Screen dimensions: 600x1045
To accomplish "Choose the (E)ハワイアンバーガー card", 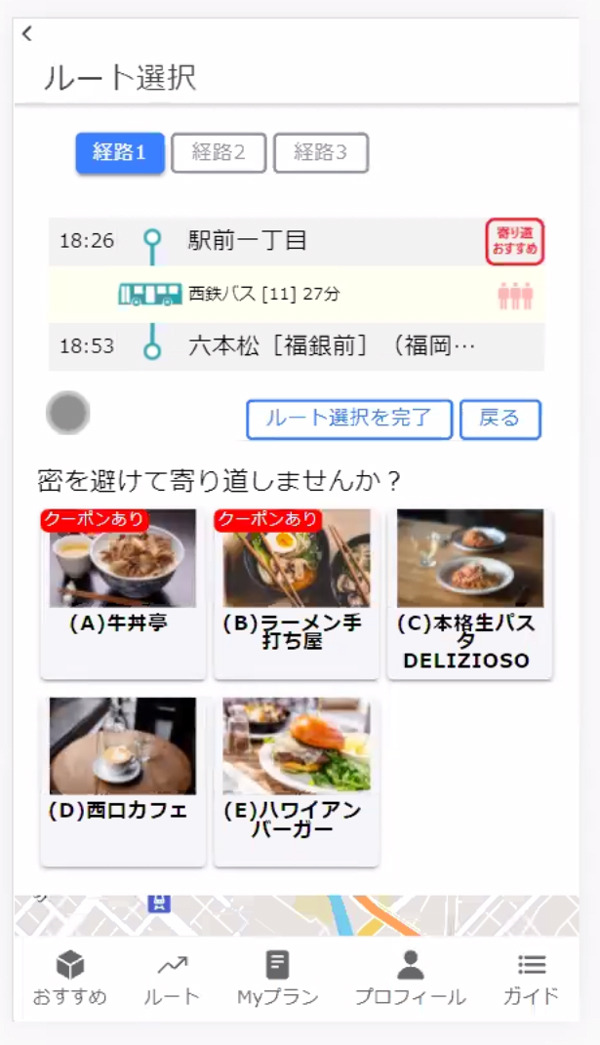I will tap(296, 780).
